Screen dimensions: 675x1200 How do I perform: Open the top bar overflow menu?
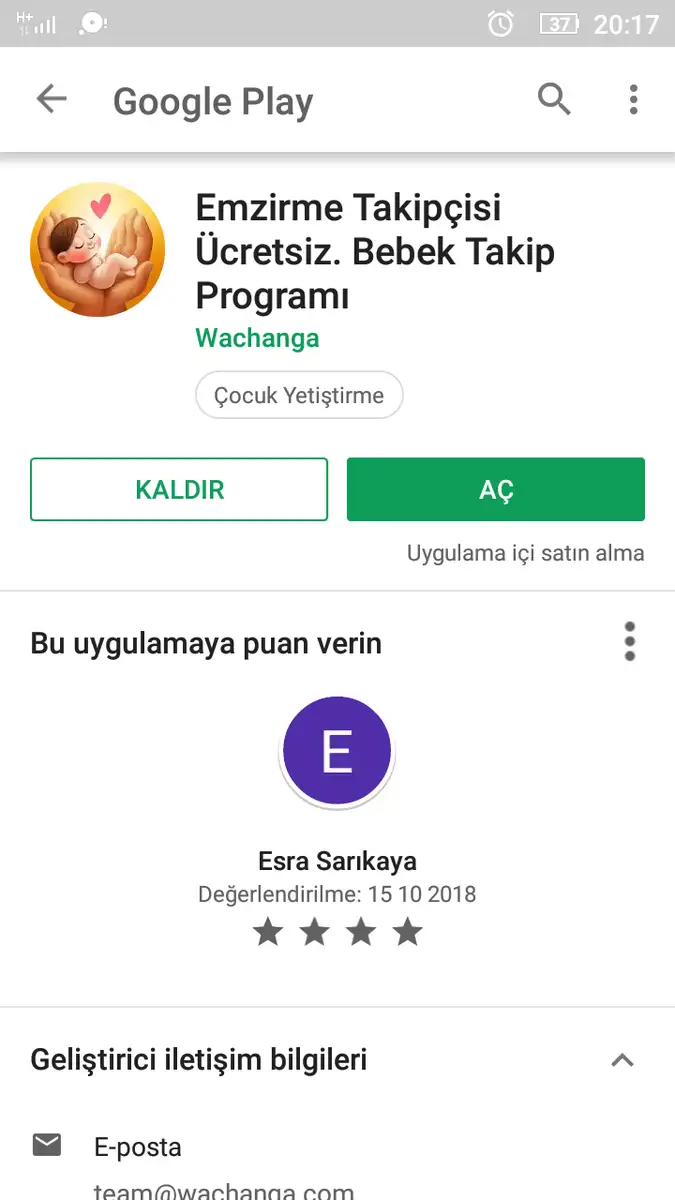coord(633,99)
